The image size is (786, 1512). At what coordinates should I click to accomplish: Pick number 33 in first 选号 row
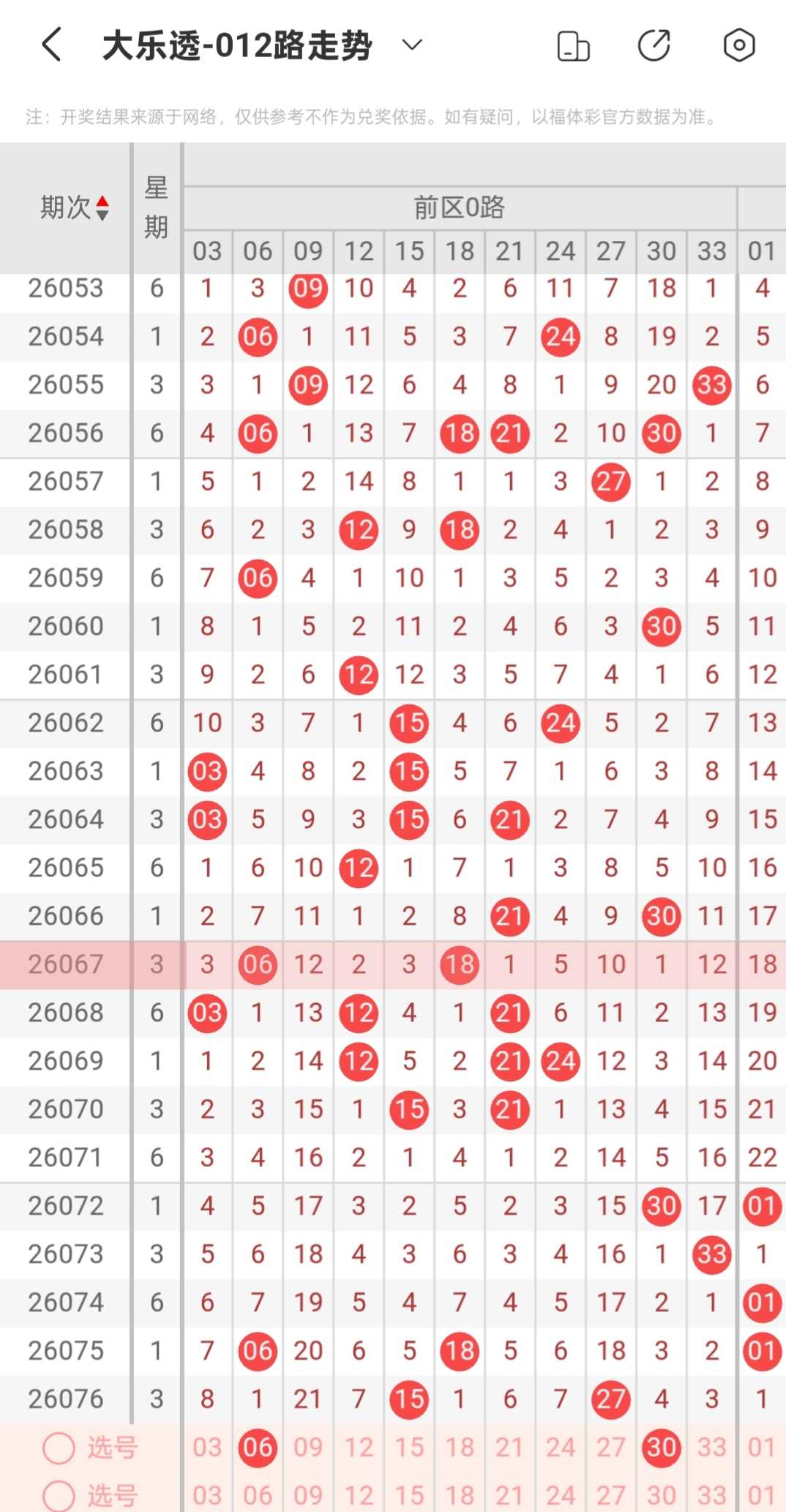tap(712, 1448)
